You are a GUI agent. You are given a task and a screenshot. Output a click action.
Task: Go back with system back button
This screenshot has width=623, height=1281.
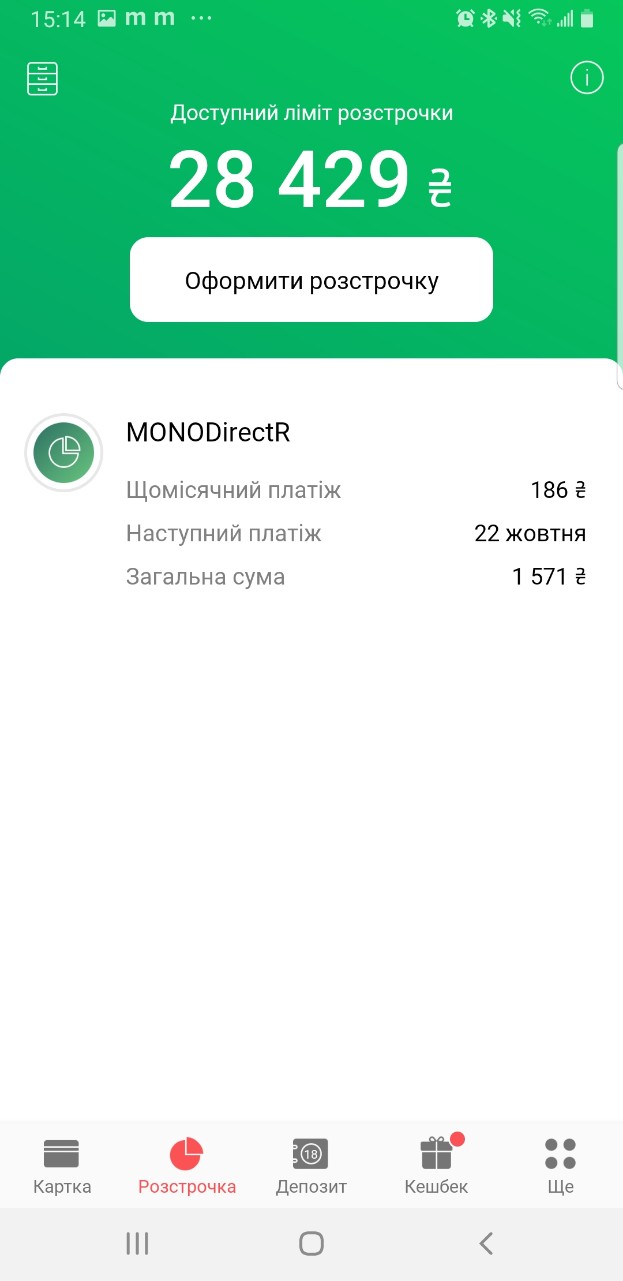[x=486, y=1243]
